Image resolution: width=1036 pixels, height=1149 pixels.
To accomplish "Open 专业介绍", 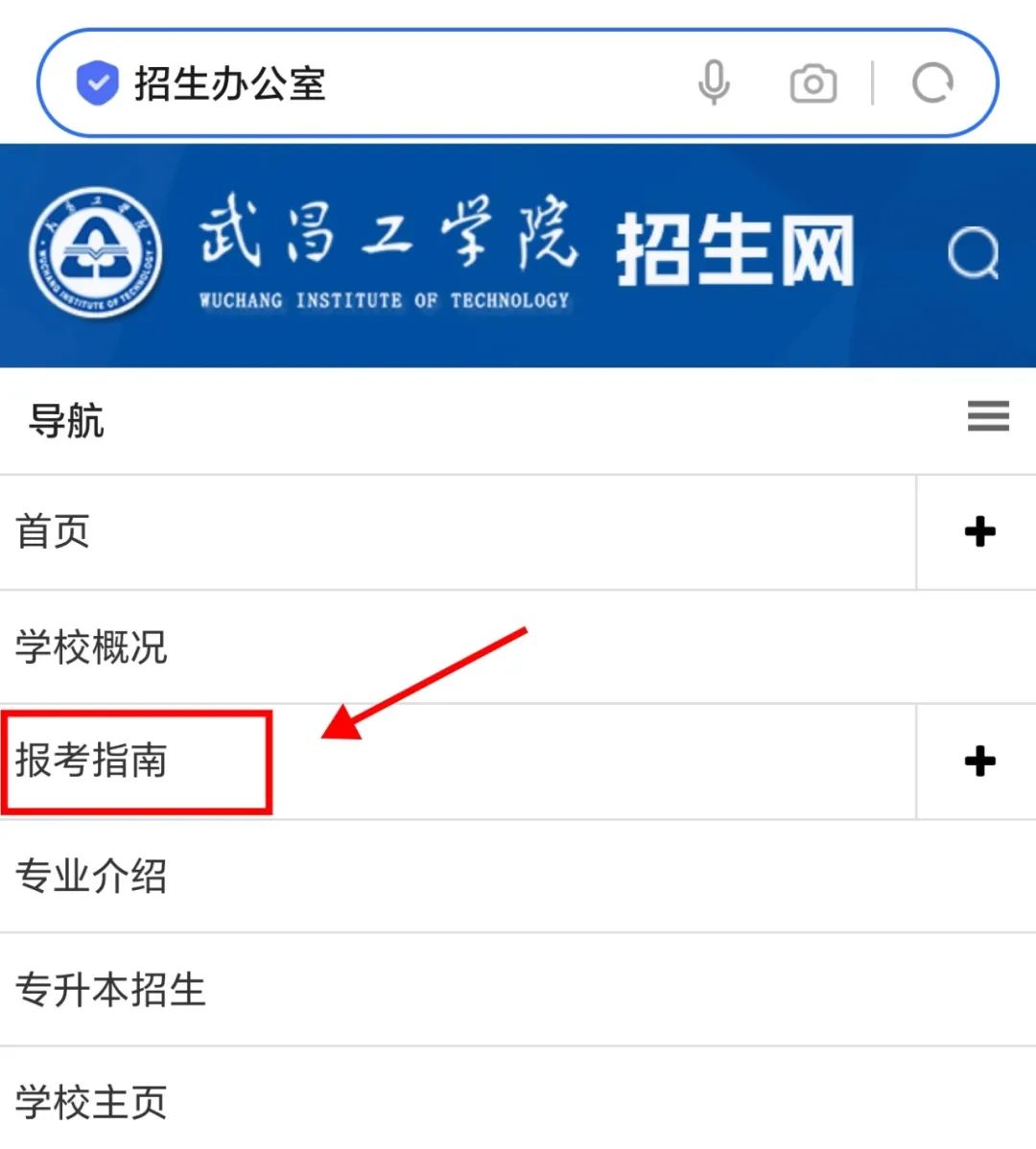I will coord(92,876).
